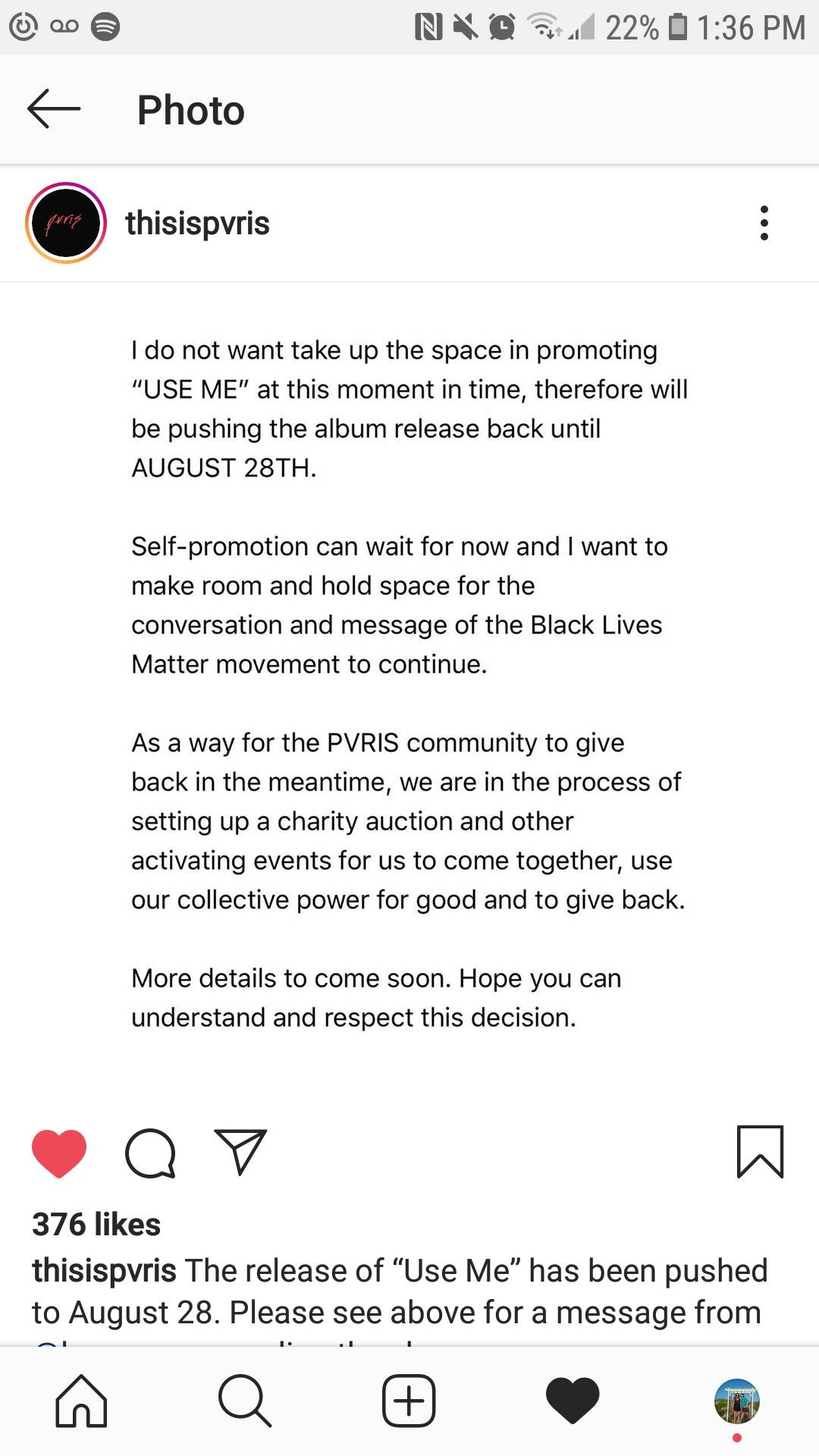The image size is (819, 1456).
Task: Open thisispvris profile picture story
Action: (x=66, y=223)
